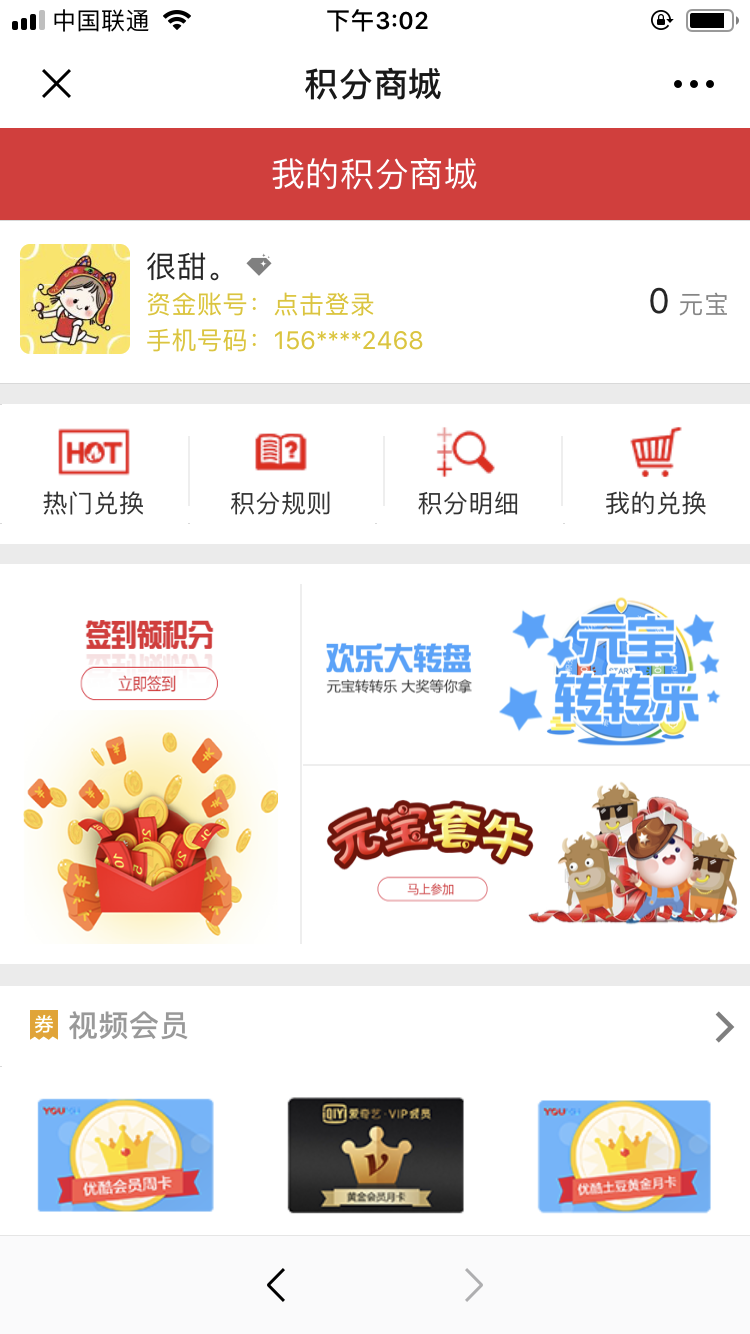
Task: Select the 优酷会员周卡 coupon card
Action: pyautogui.click(x=126, y=1155)
